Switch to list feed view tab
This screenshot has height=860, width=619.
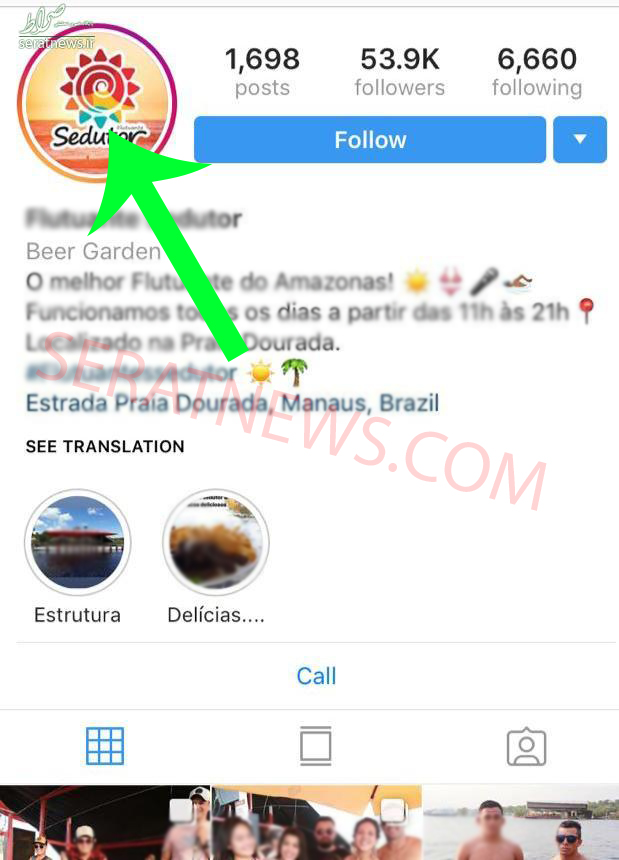pos(316,746)
